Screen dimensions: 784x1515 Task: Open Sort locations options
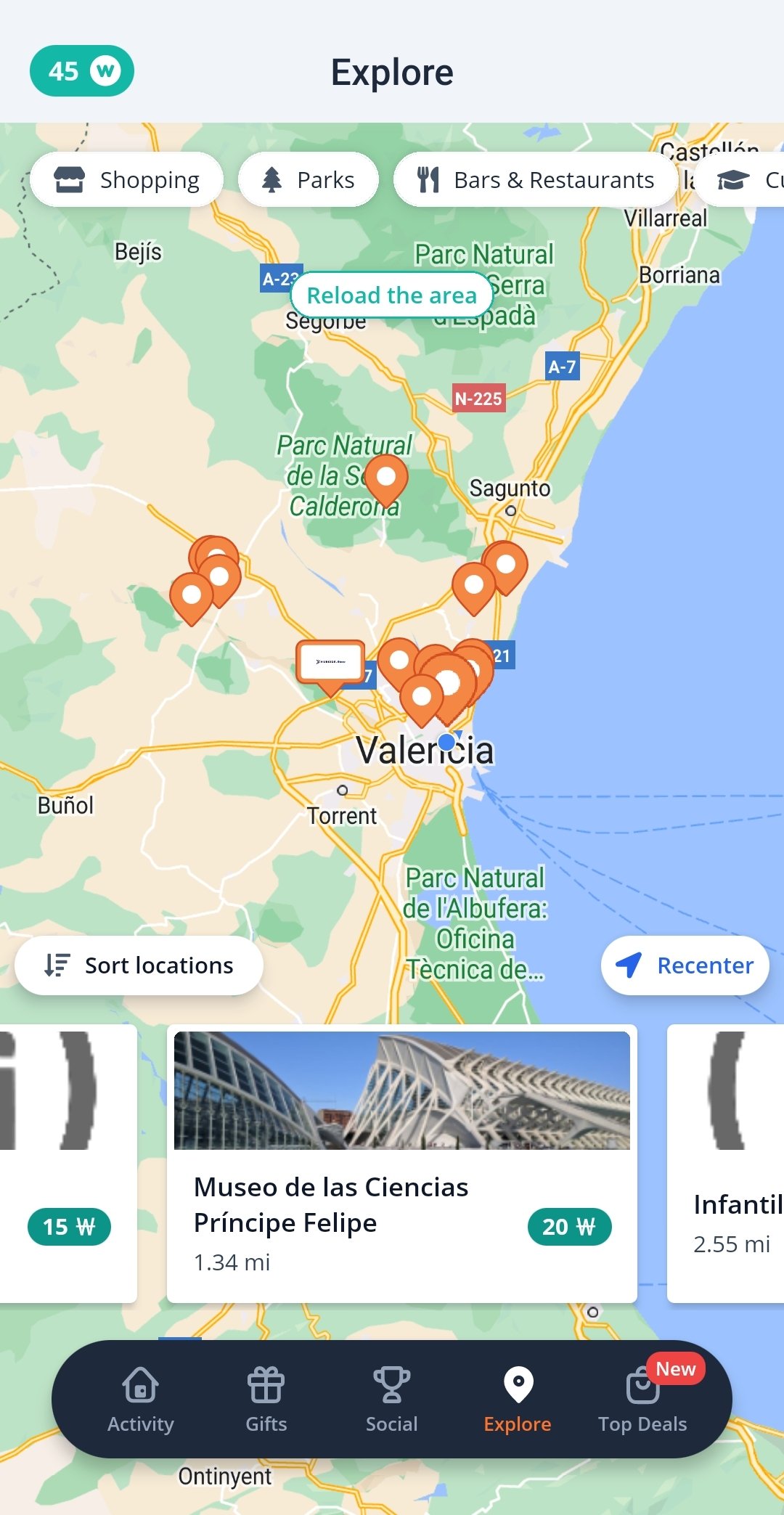pyautogui.click(x=139, y=965)
